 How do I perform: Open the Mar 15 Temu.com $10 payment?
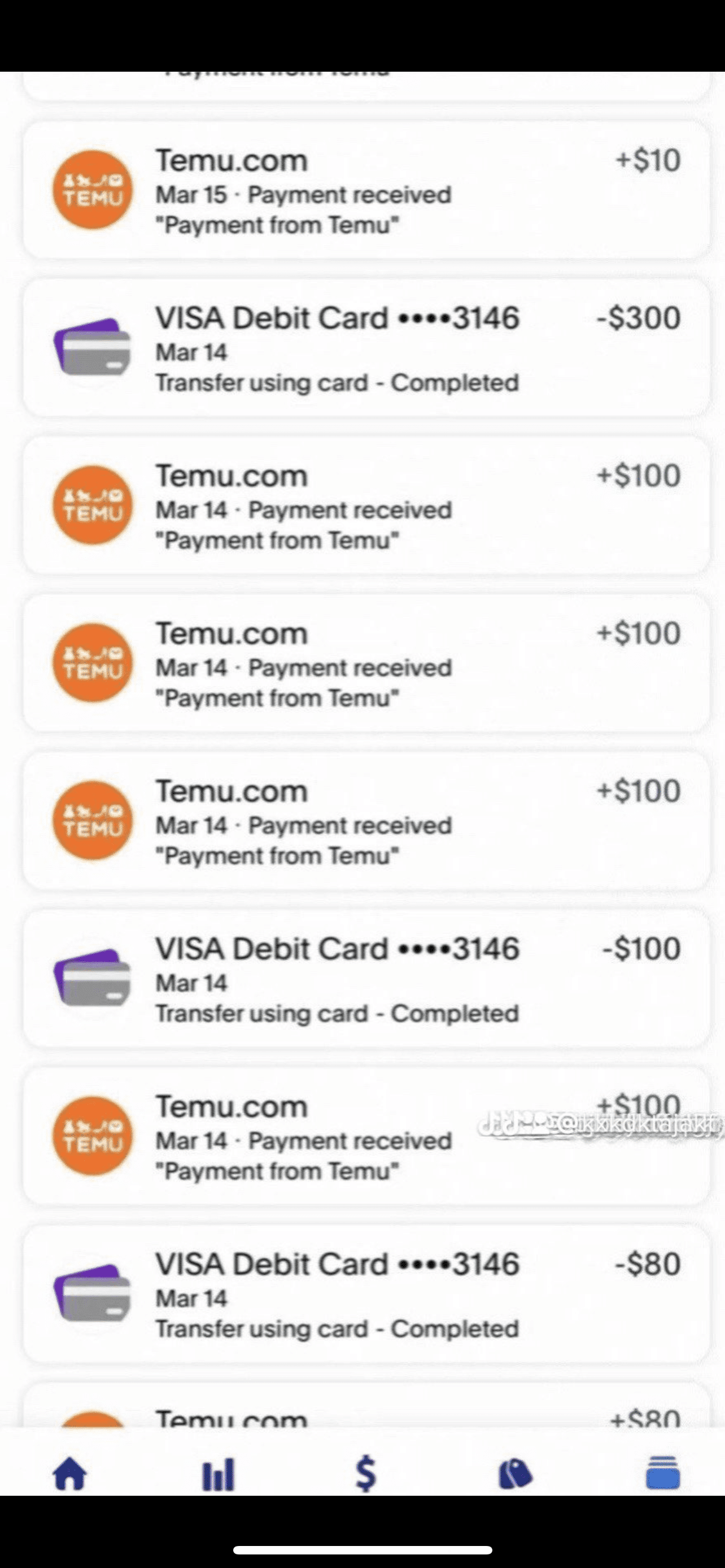pyautogui.click(x=365, y=191)
